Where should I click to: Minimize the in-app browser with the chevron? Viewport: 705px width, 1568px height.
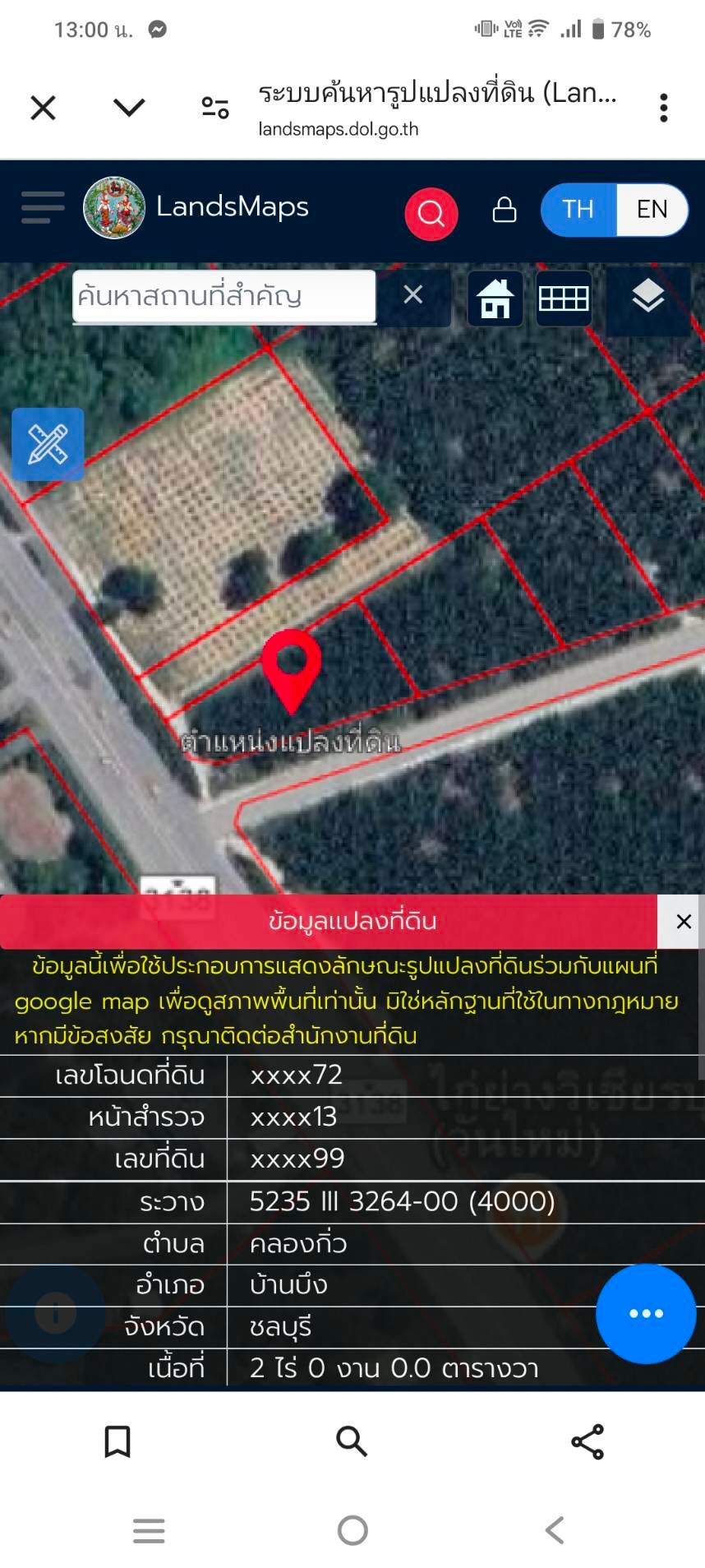(129, 108)
